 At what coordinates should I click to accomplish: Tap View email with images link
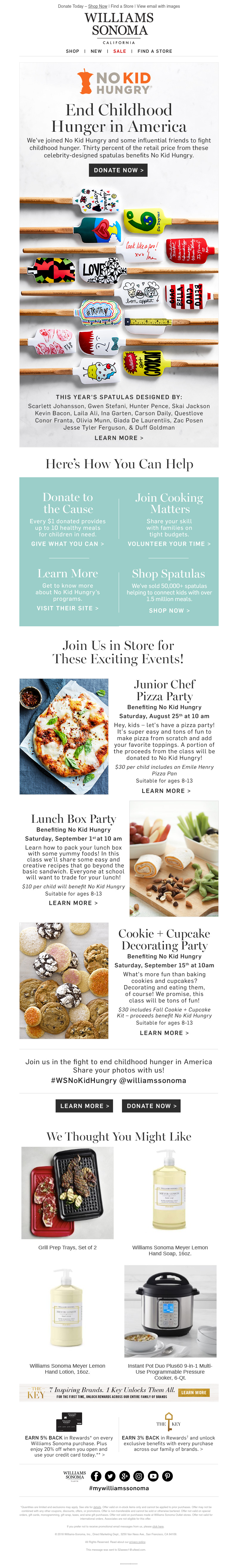[158, 6]
